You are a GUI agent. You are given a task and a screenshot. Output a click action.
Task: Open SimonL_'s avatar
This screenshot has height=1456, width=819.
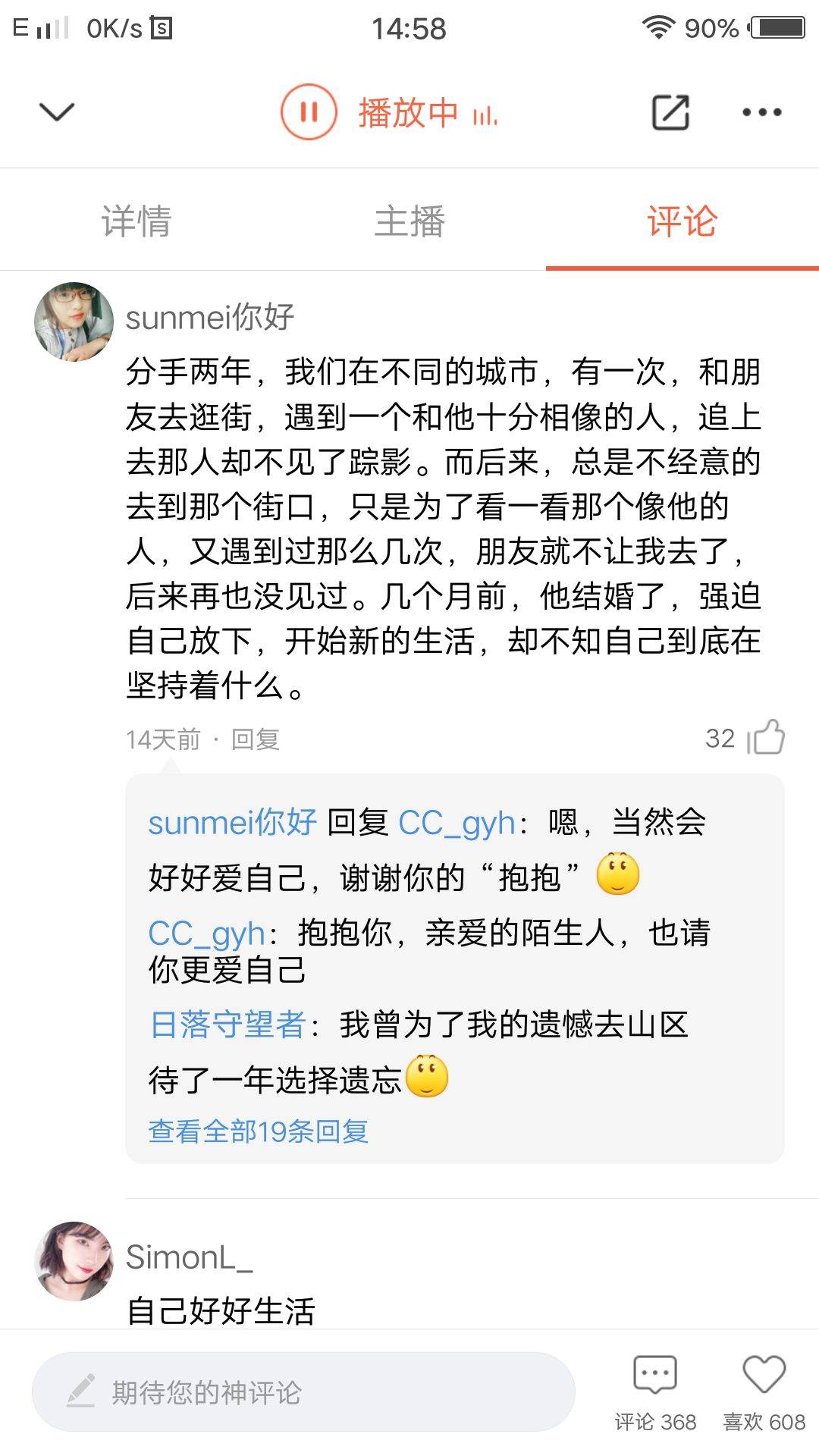74,1260
